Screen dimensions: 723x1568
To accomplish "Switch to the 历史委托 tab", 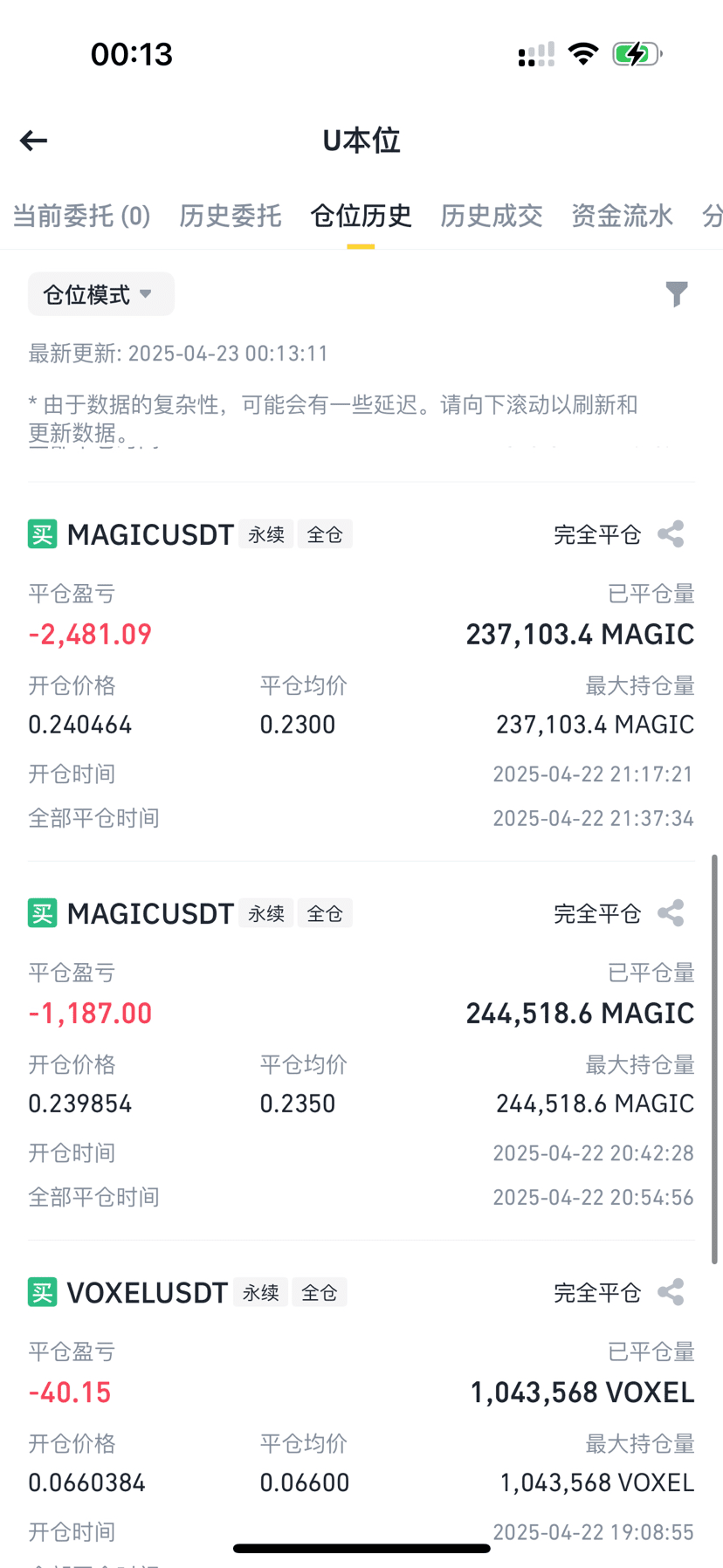I will (x=230, y=216).
